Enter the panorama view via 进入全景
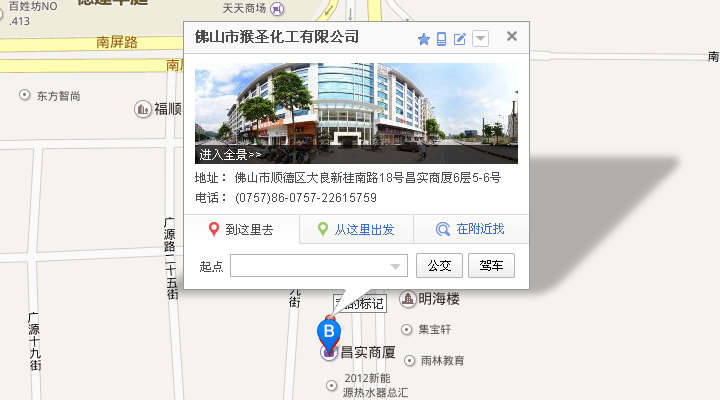Viewport: 720px width, 400px height. [x=230, y=155]
